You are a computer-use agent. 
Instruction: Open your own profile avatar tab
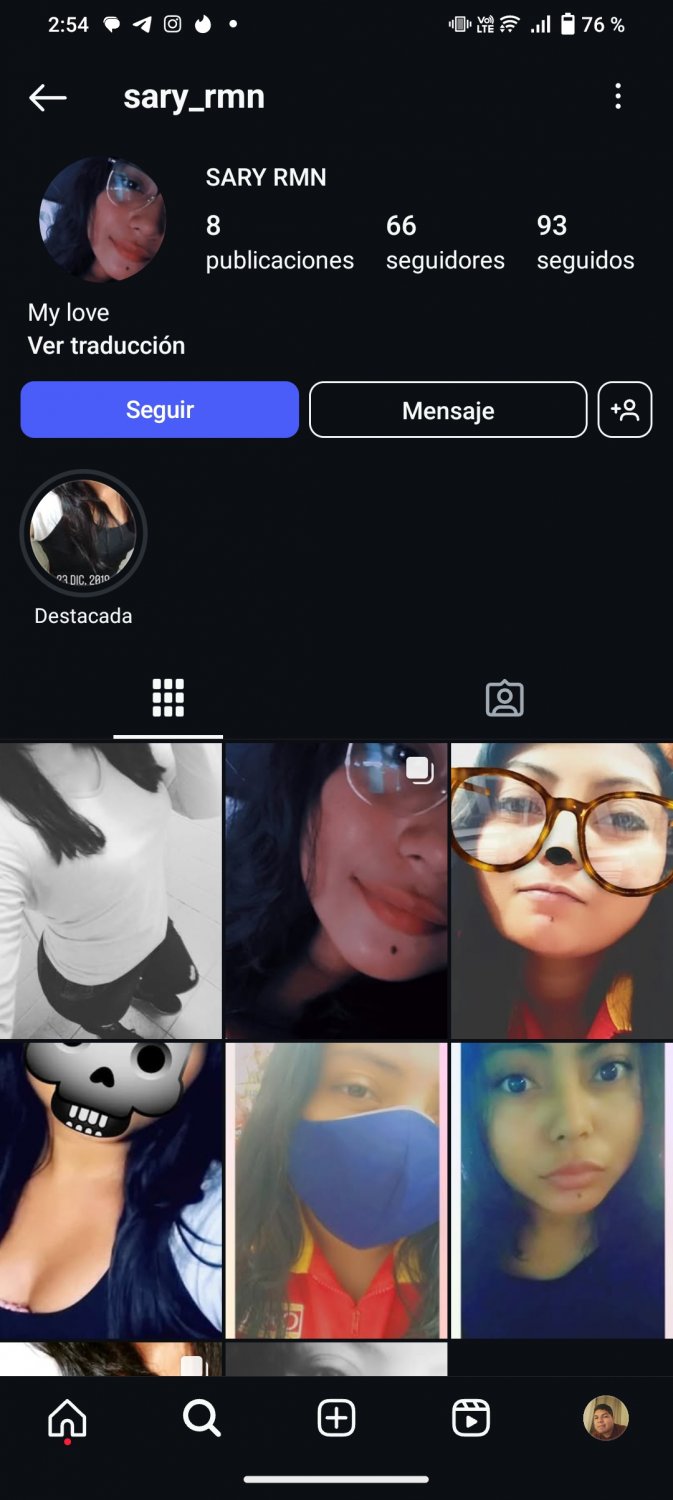tap(605, 1418)
